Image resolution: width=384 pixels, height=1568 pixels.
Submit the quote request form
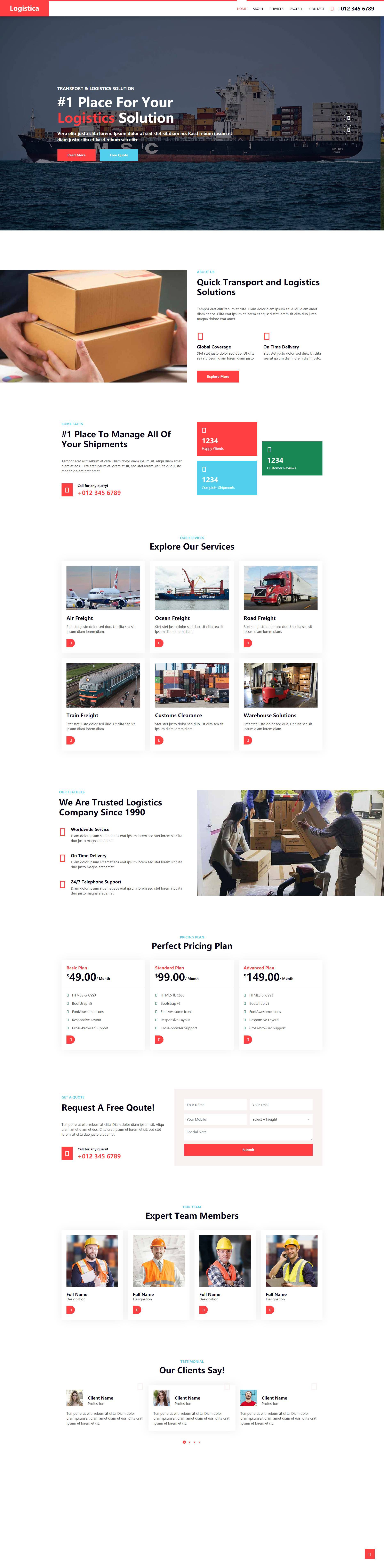point(248,1150)
